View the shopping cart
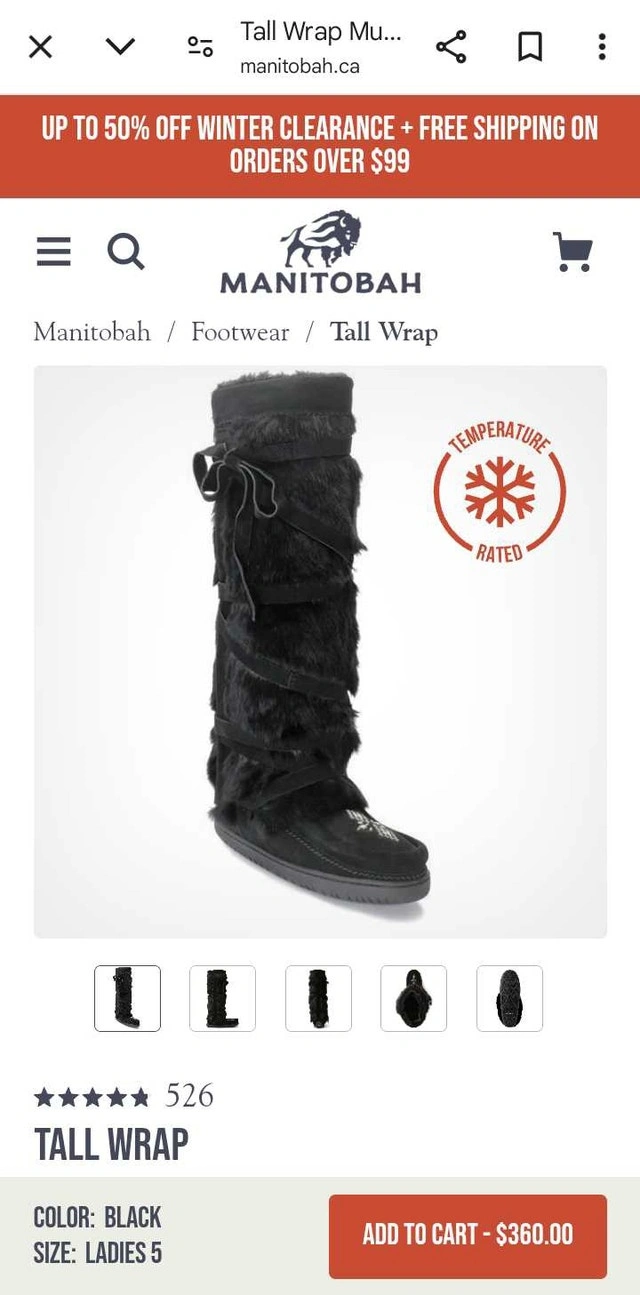Viewport: 640px width, 1295px height. [x=573, y=252]
